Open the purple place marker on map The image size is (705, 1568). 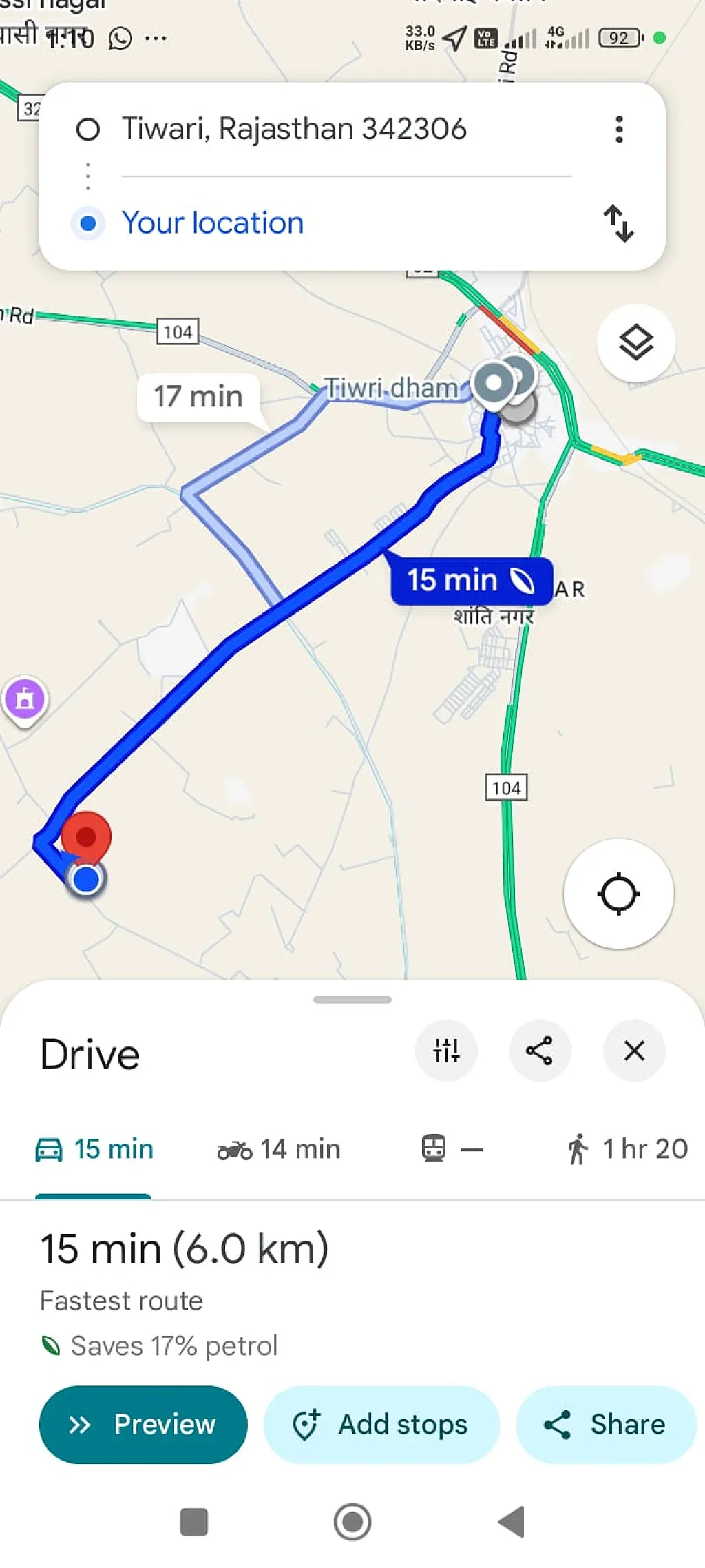pos(25,699)
